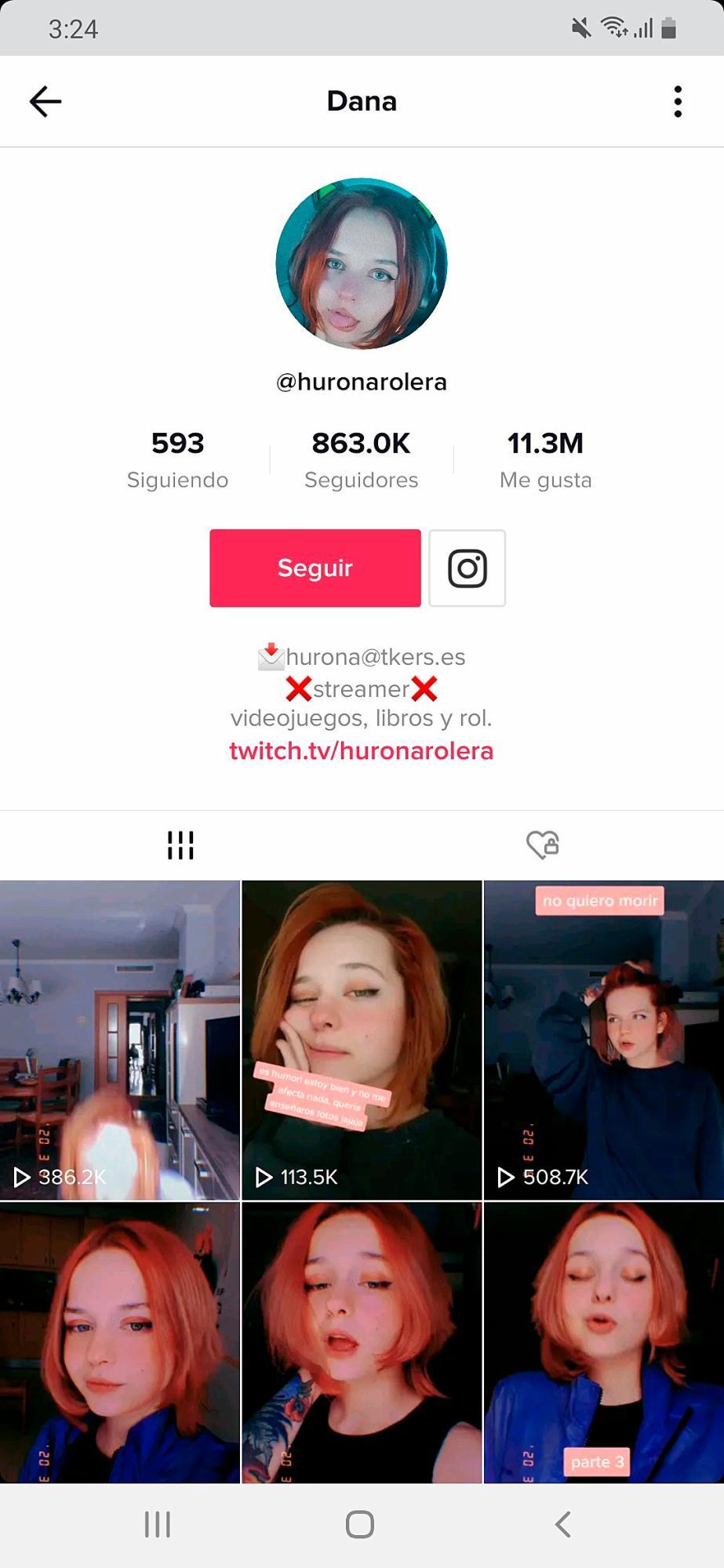This screenshot has width=724, height=1568.
Task: Switch to the liked videos tab
Action: click(542, 845)
